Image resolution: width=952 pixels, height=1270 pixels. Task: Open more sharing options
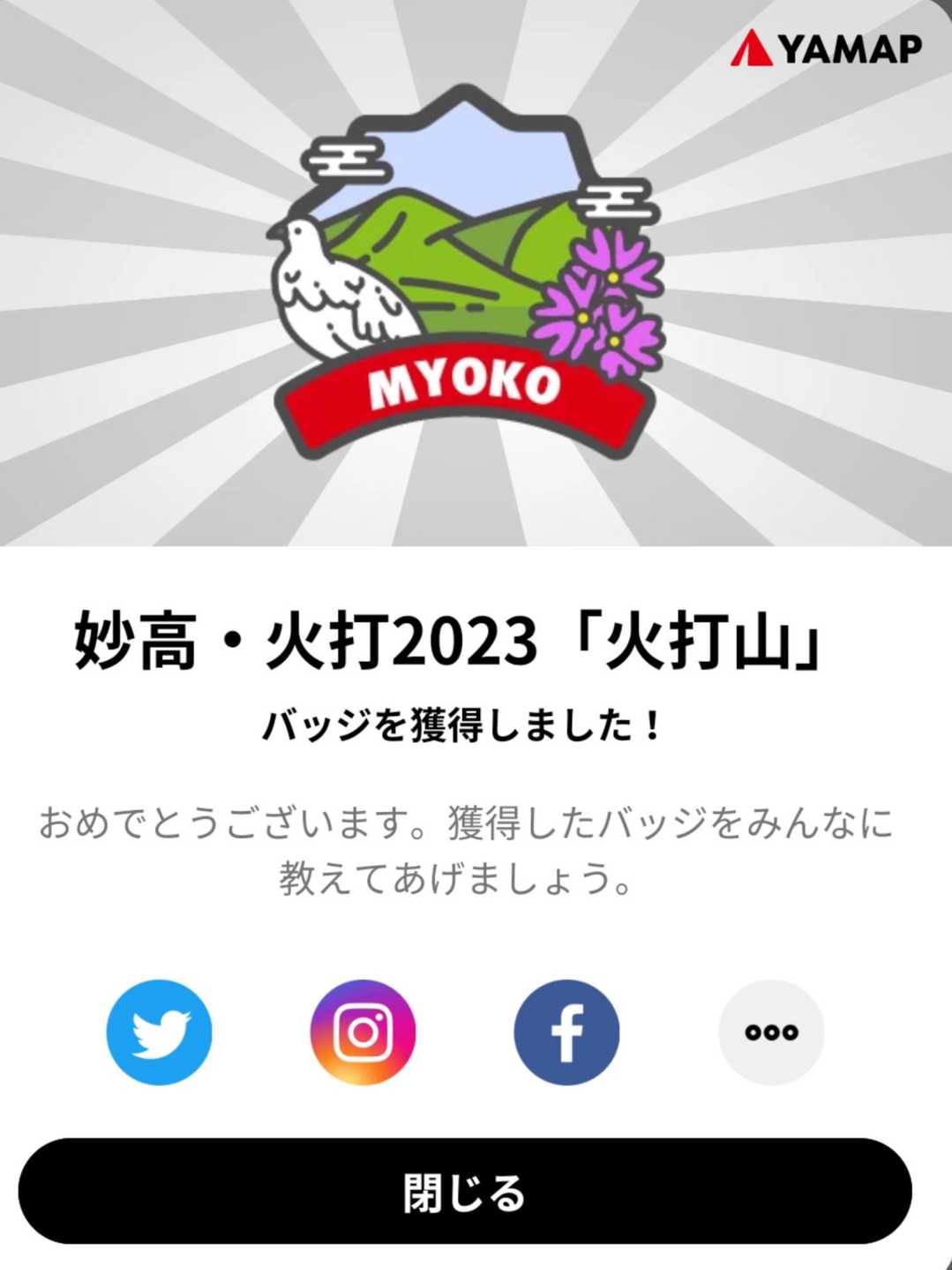[x=771, y=1032]
